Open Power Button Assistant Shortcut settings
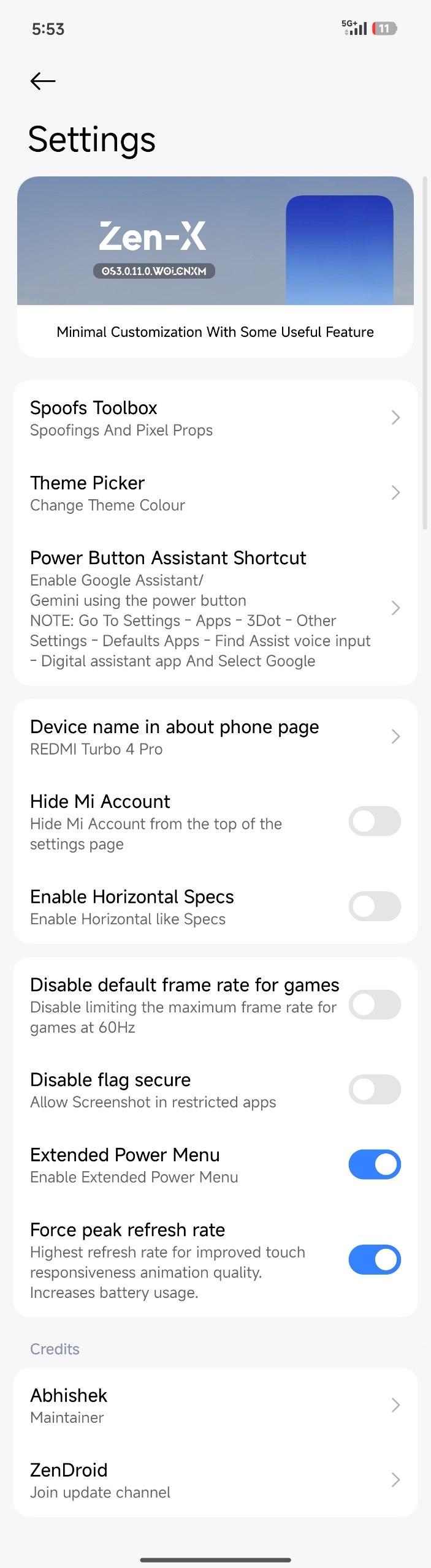Image resolution: width=431 pixels, height=1568 pixels. 215,608
